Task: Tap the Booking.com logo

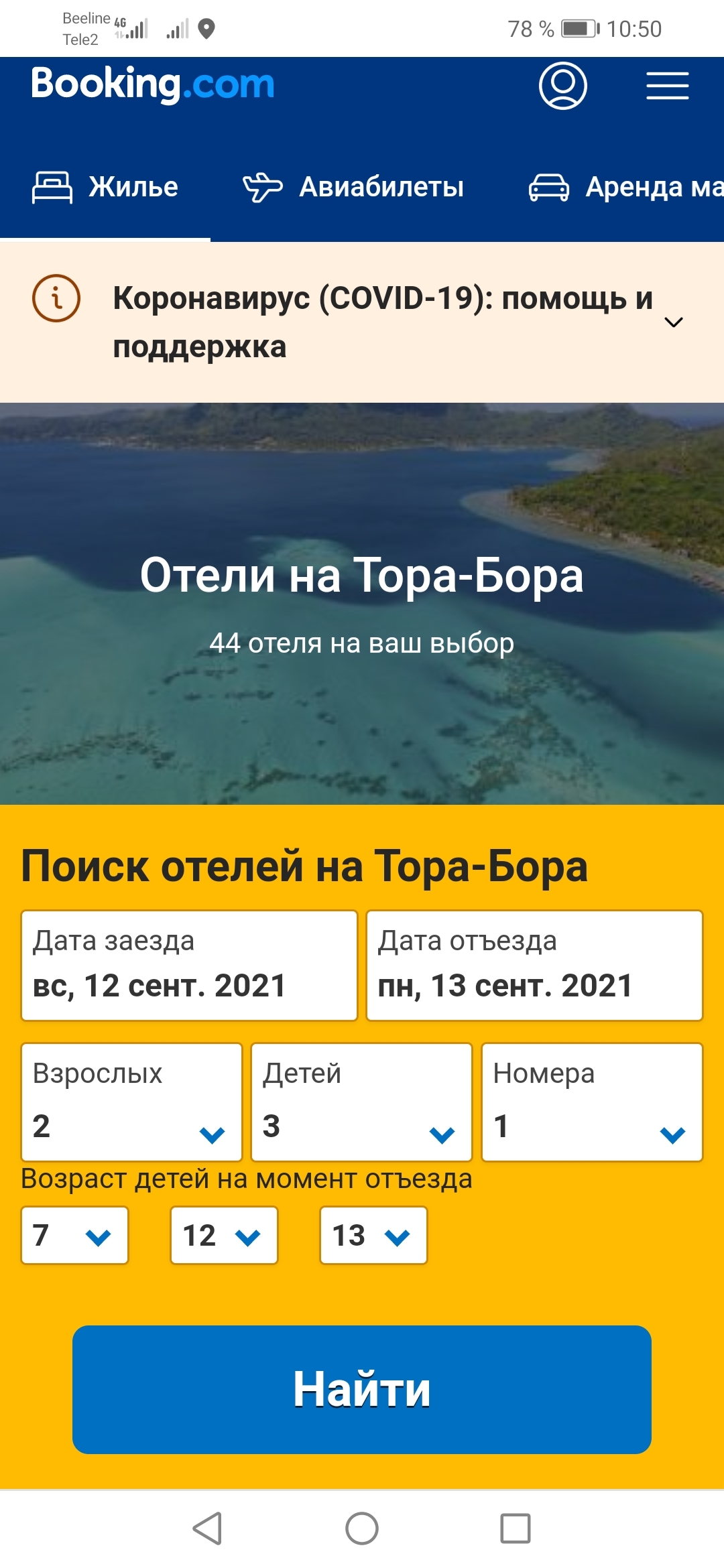Action: coord(153,84)
